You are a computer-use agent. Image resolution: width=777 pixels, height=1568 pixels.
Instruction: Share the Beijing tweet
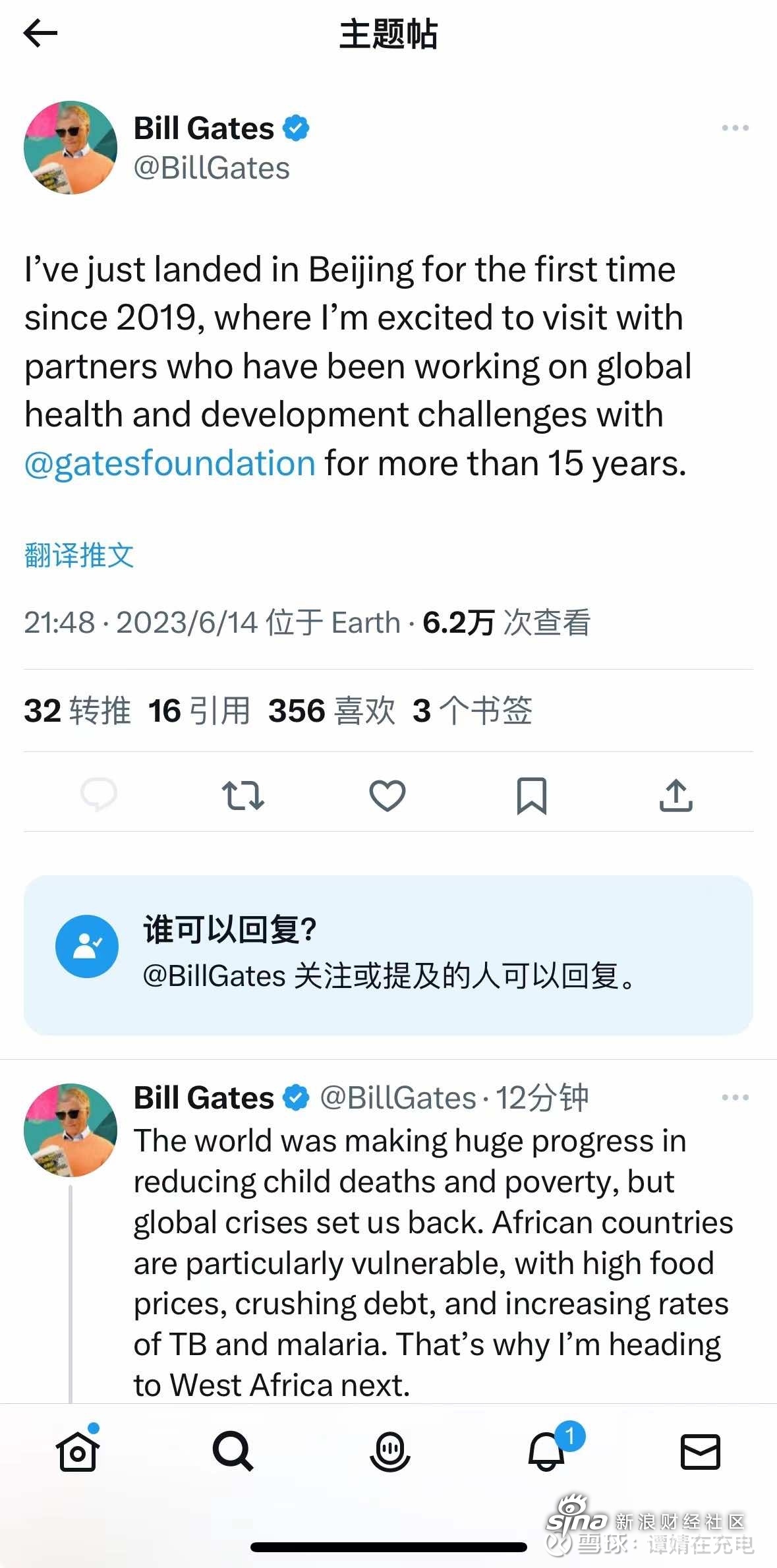[x=676, y=796]
